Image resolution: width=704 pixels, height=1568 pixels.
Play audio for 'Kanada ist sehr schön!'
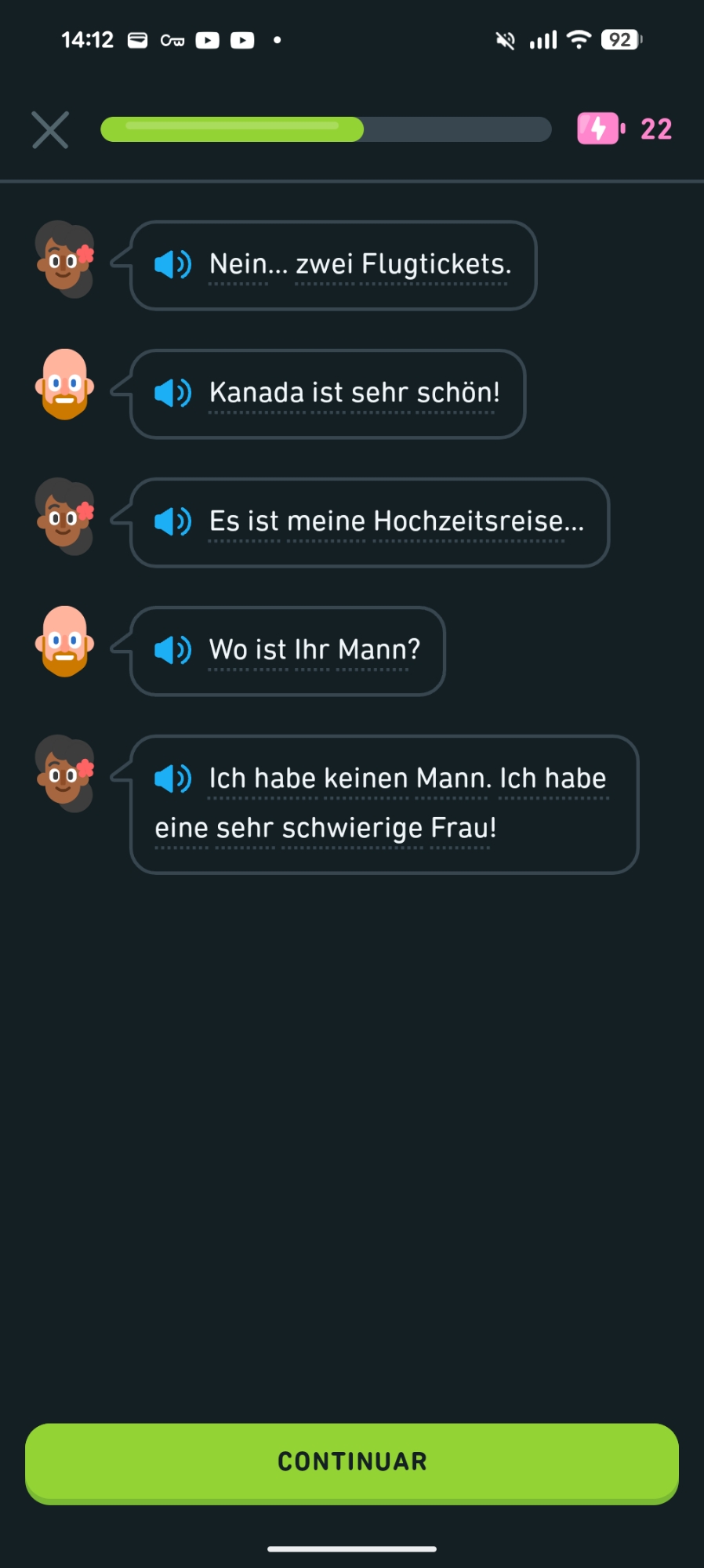point(172,393)
